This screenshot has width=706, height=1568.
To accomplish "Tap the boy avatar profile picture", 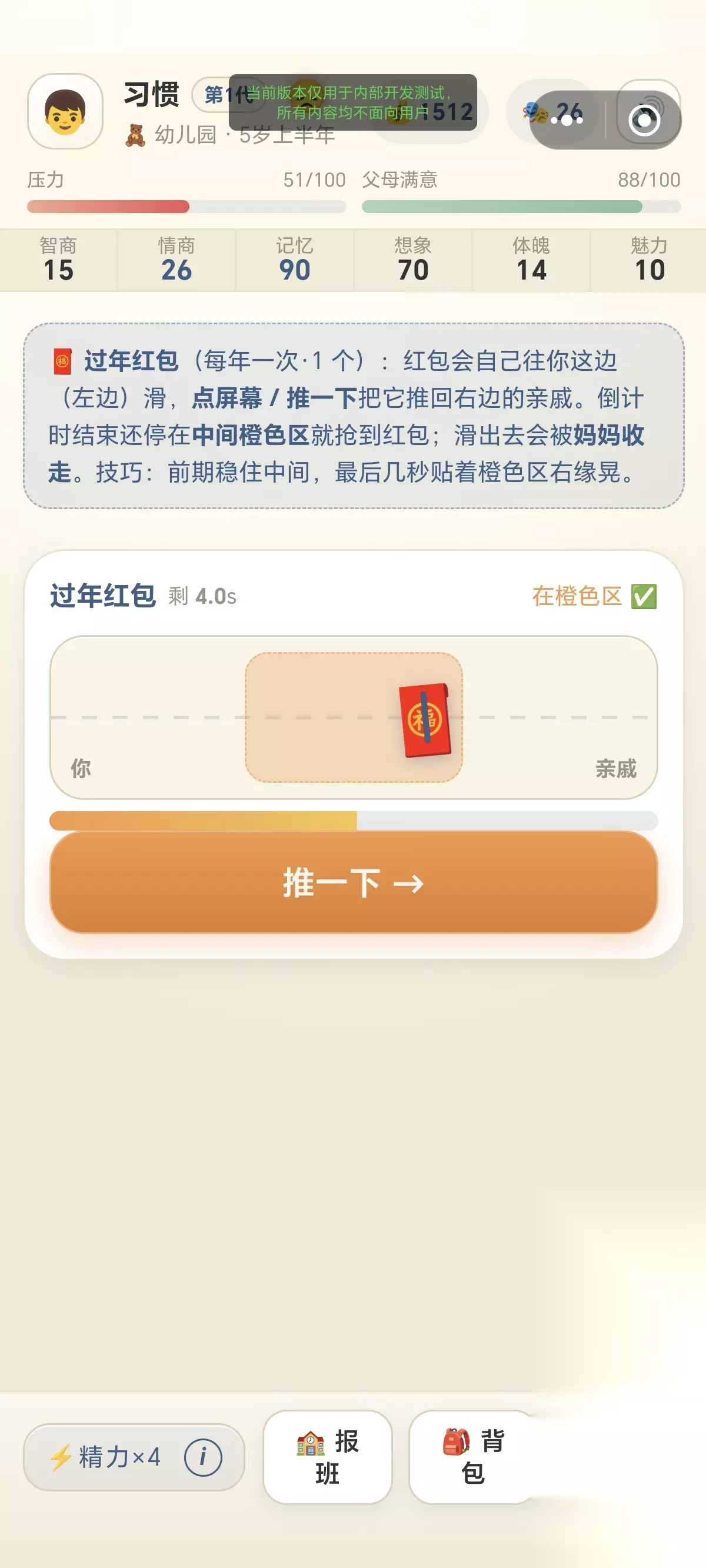I will coord(65,111).
